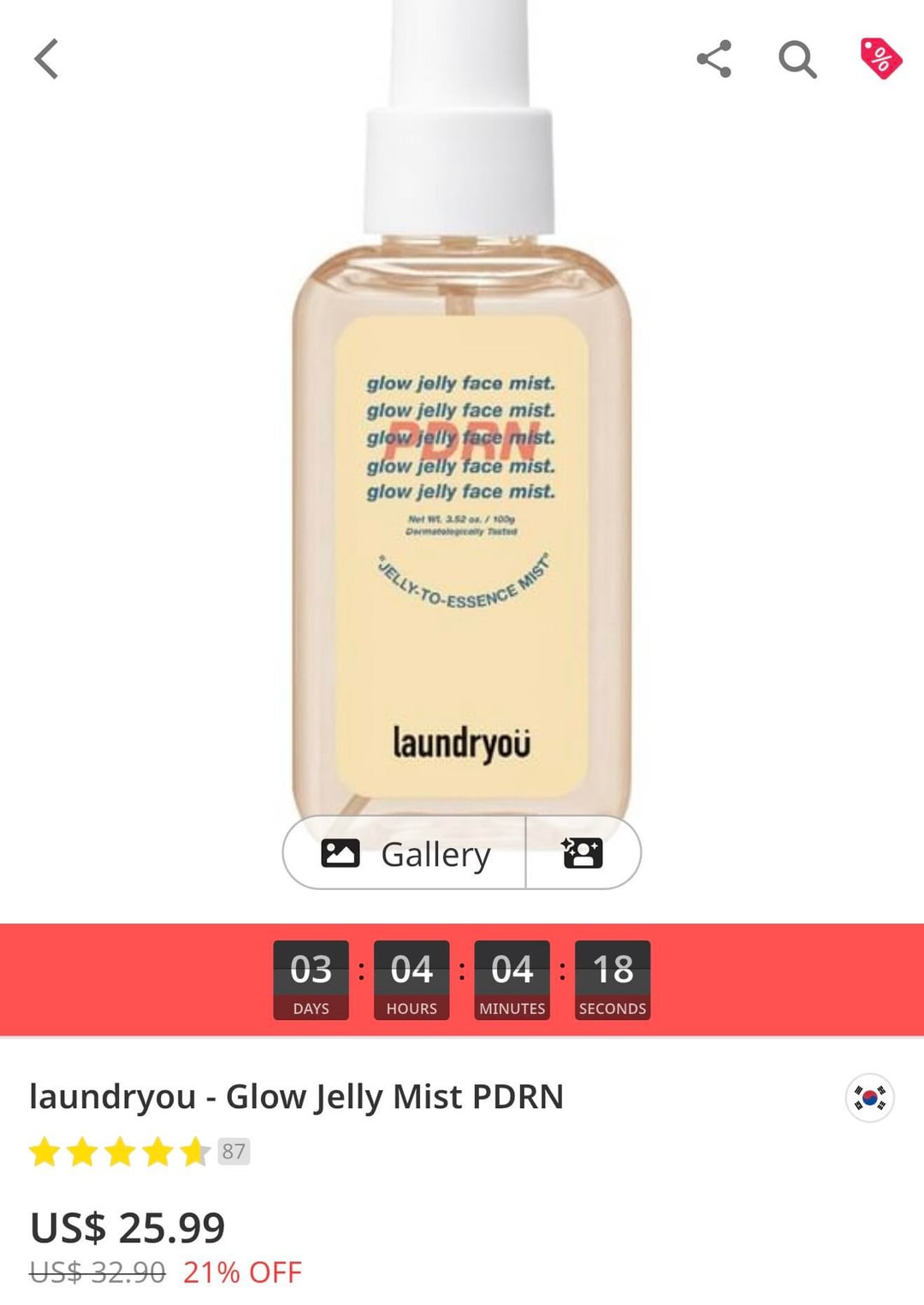Open the discount coupon tag
Viewport: 924px width, 1305px height.
tap(880, 59)
